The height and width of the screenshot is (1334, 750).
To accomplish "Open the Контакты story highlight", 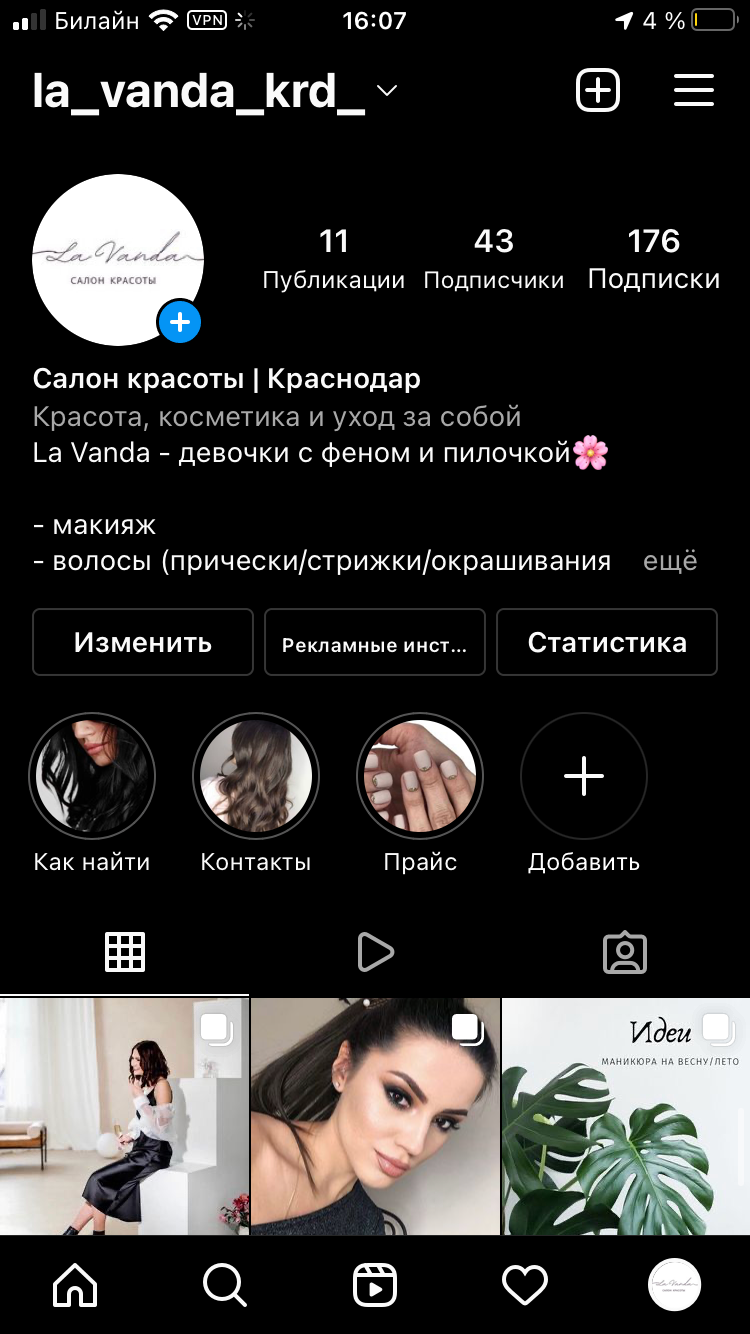I will pyautogui.click(x=256, y=776).
